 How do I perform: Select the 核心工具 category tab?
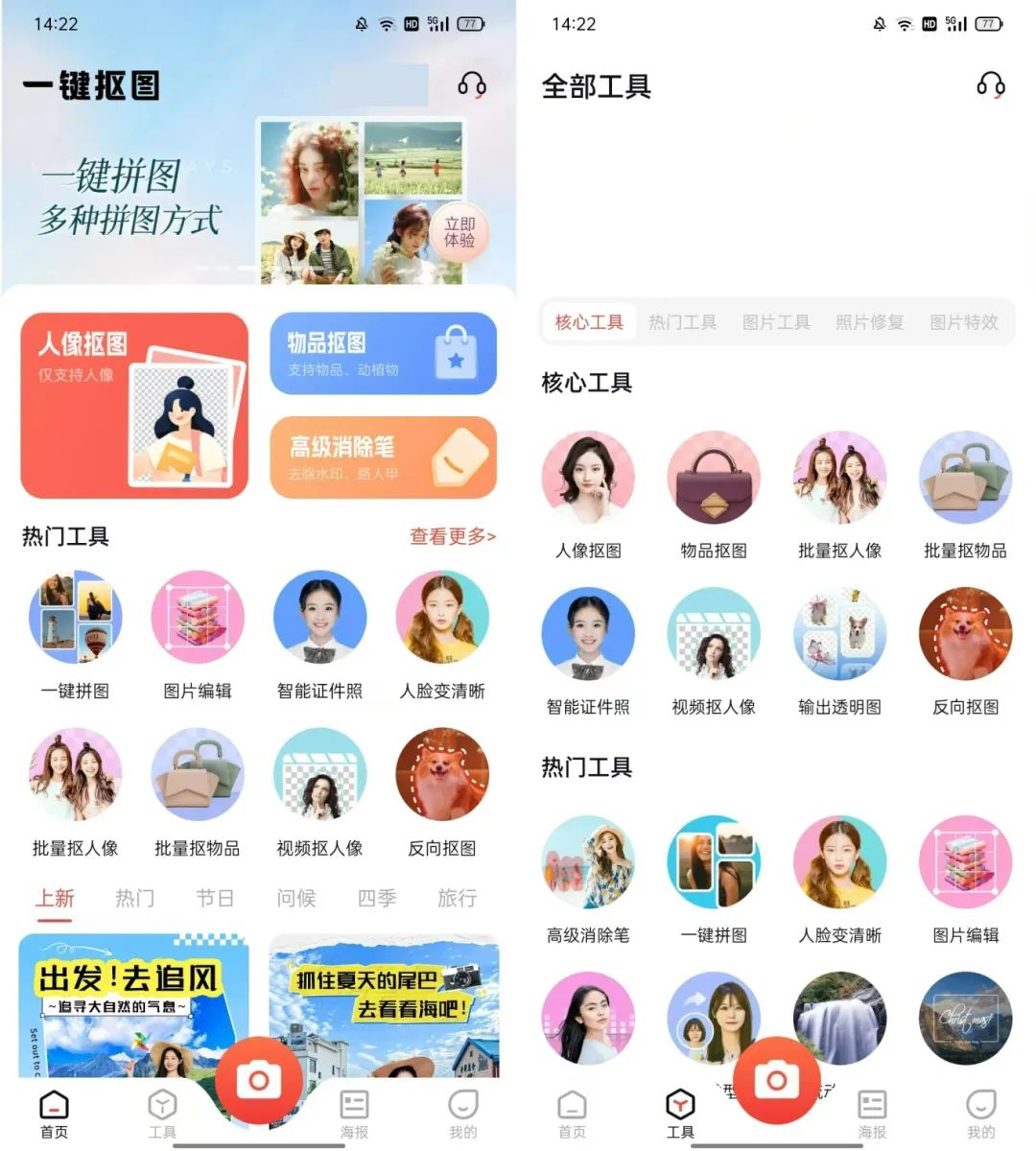pyautogui.click(x=589, y=322)
